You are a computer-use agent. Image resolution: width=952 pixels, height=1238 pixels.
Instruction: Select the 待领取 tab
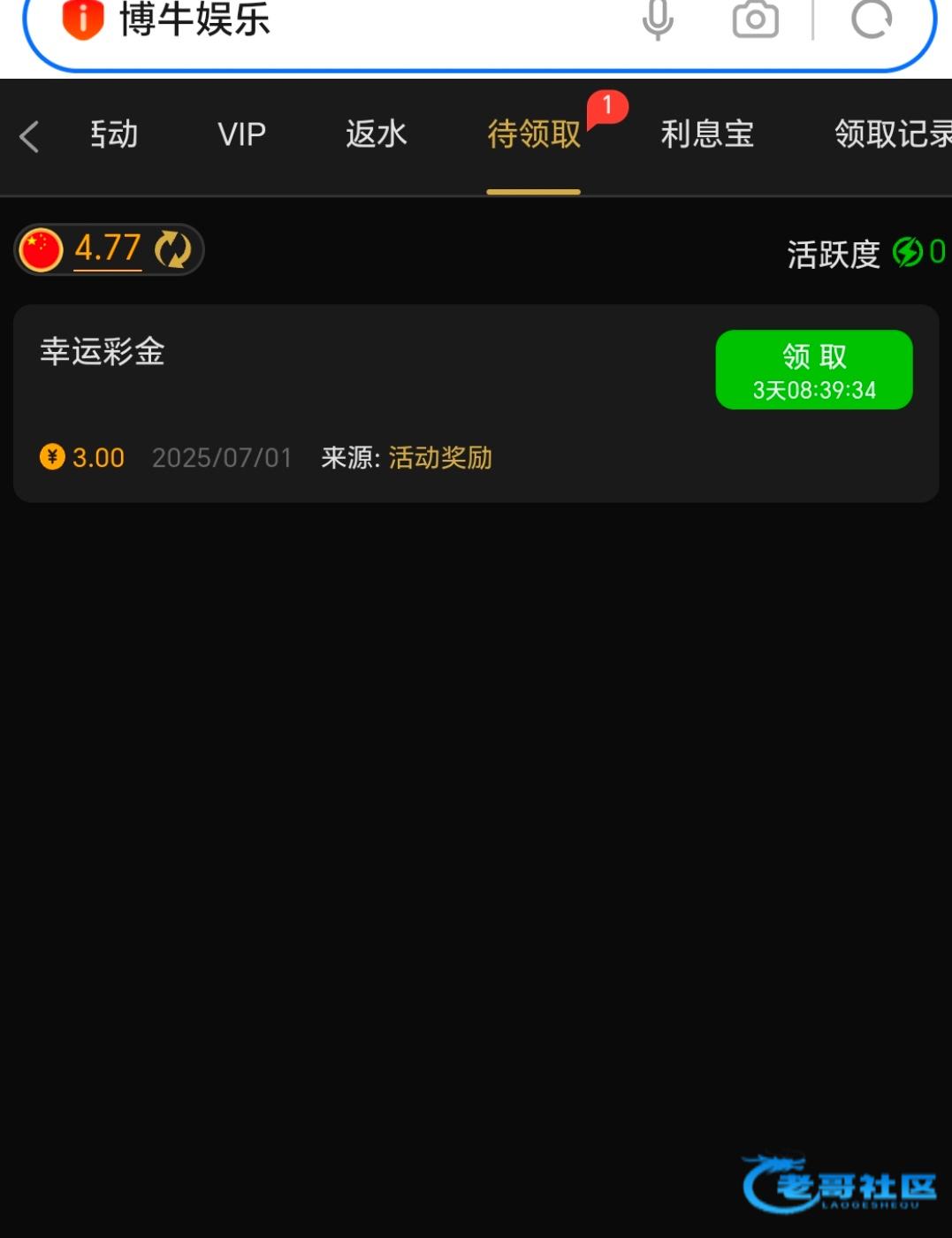[x=533, y=134]
